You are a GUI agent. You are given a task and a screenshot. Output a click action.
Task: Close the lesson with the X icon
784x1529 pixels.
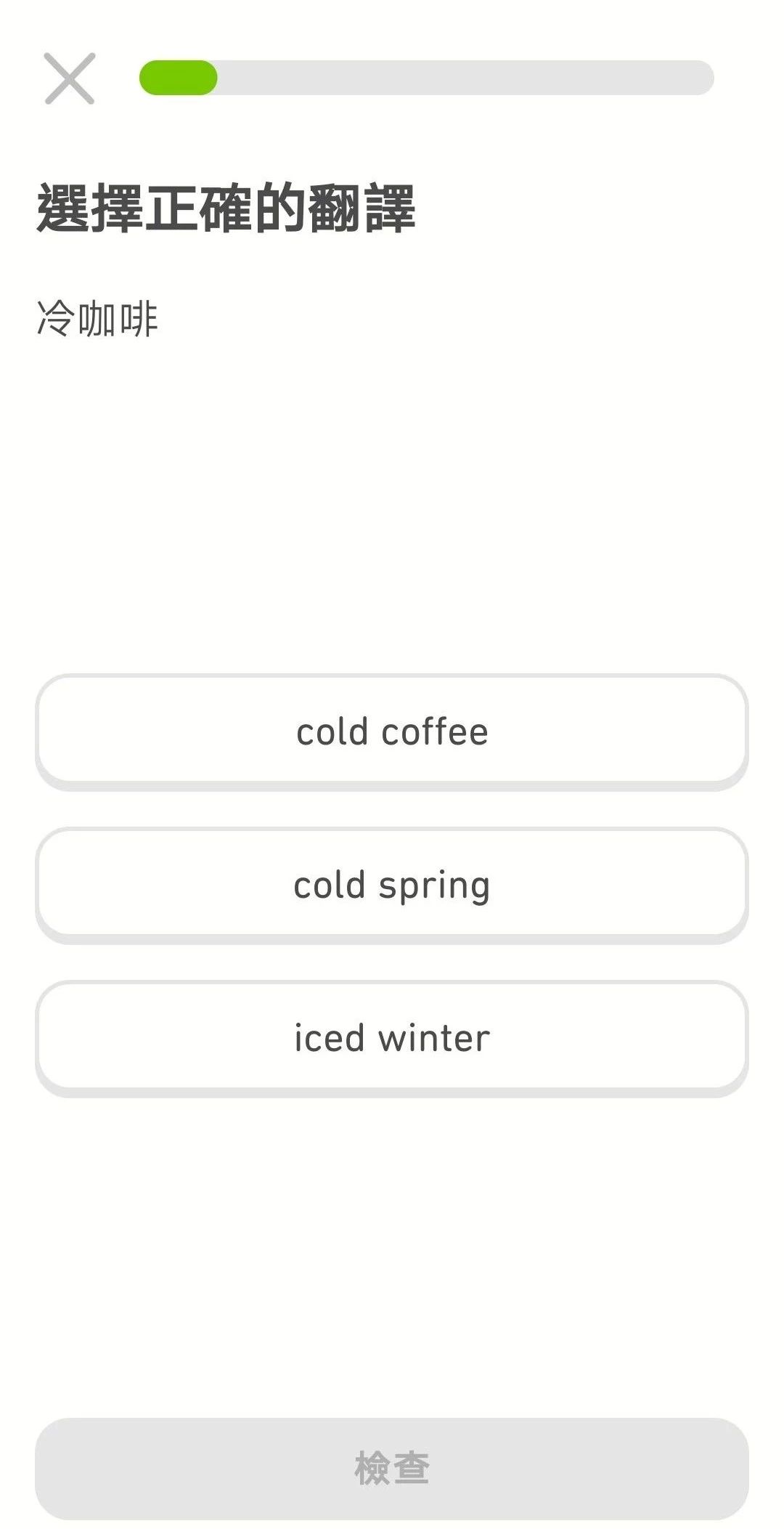point(70,78)
